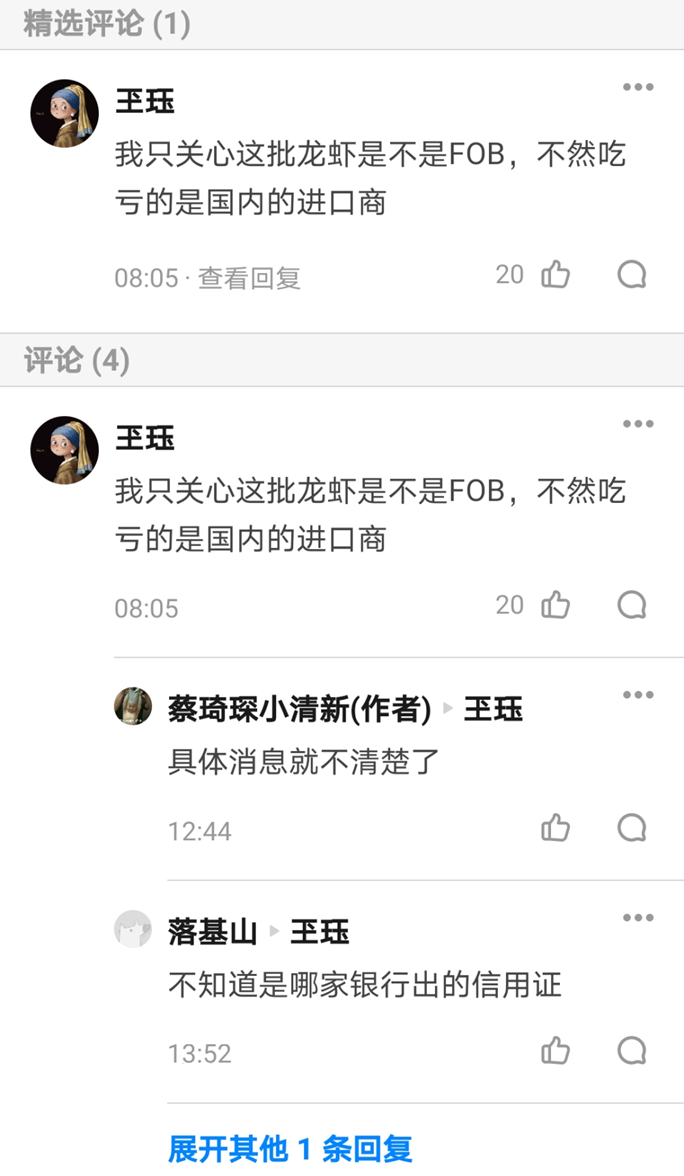684x1176 pixels.
Task: Tap 查看回复 under the featured comment
Action: 249,278
